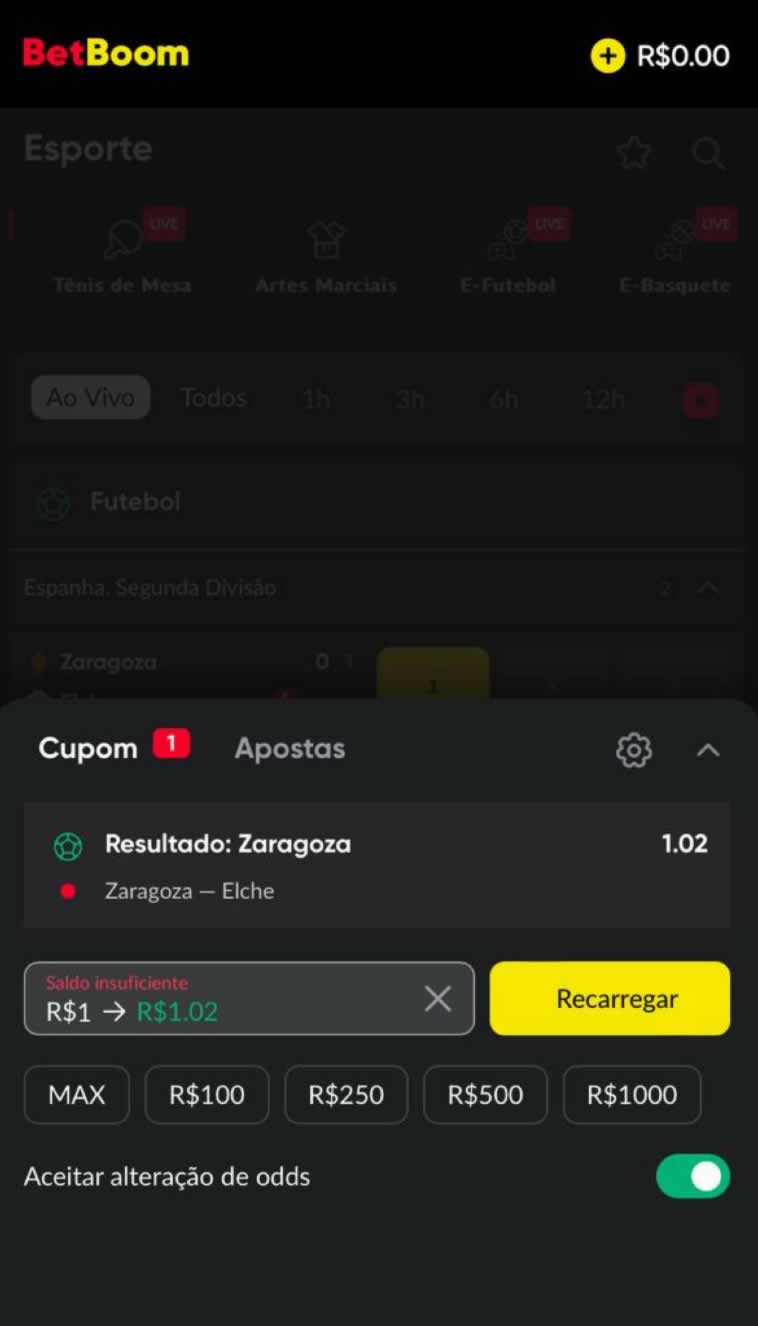
Task: Switch to the Apostas tab
Action: (289, 749)
